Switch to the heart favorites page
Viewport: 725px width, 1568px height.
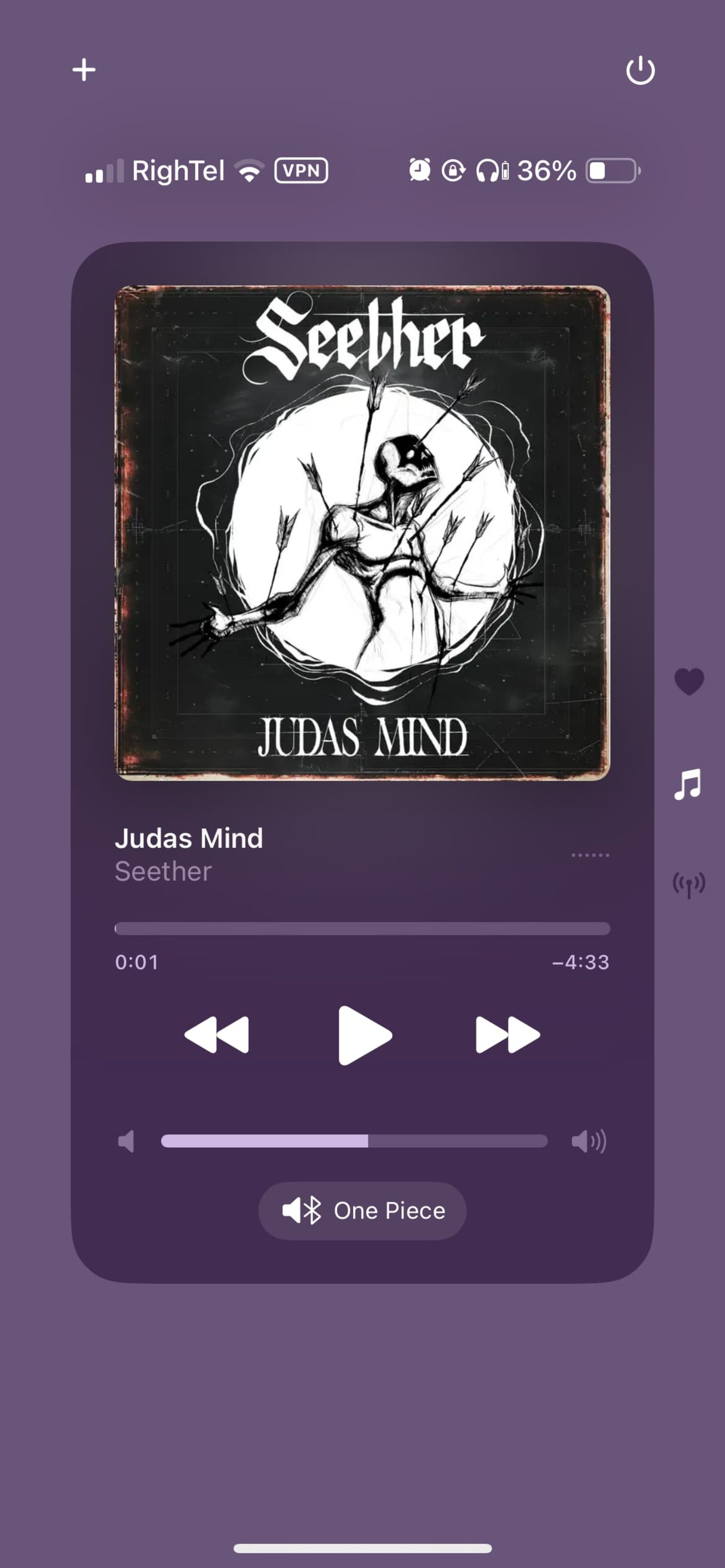point(689,681)
